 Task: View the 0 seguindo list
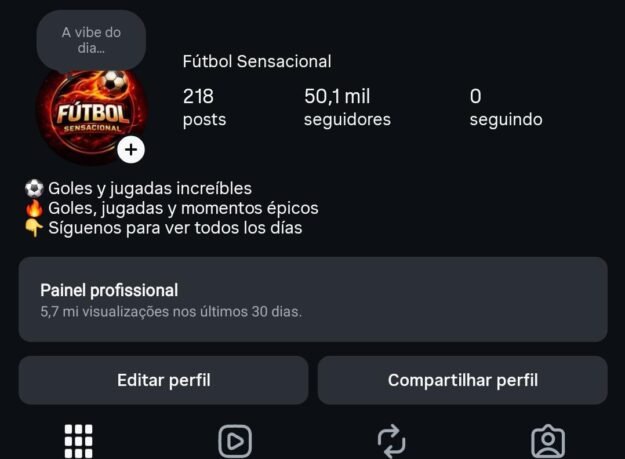tap(506, 107)
